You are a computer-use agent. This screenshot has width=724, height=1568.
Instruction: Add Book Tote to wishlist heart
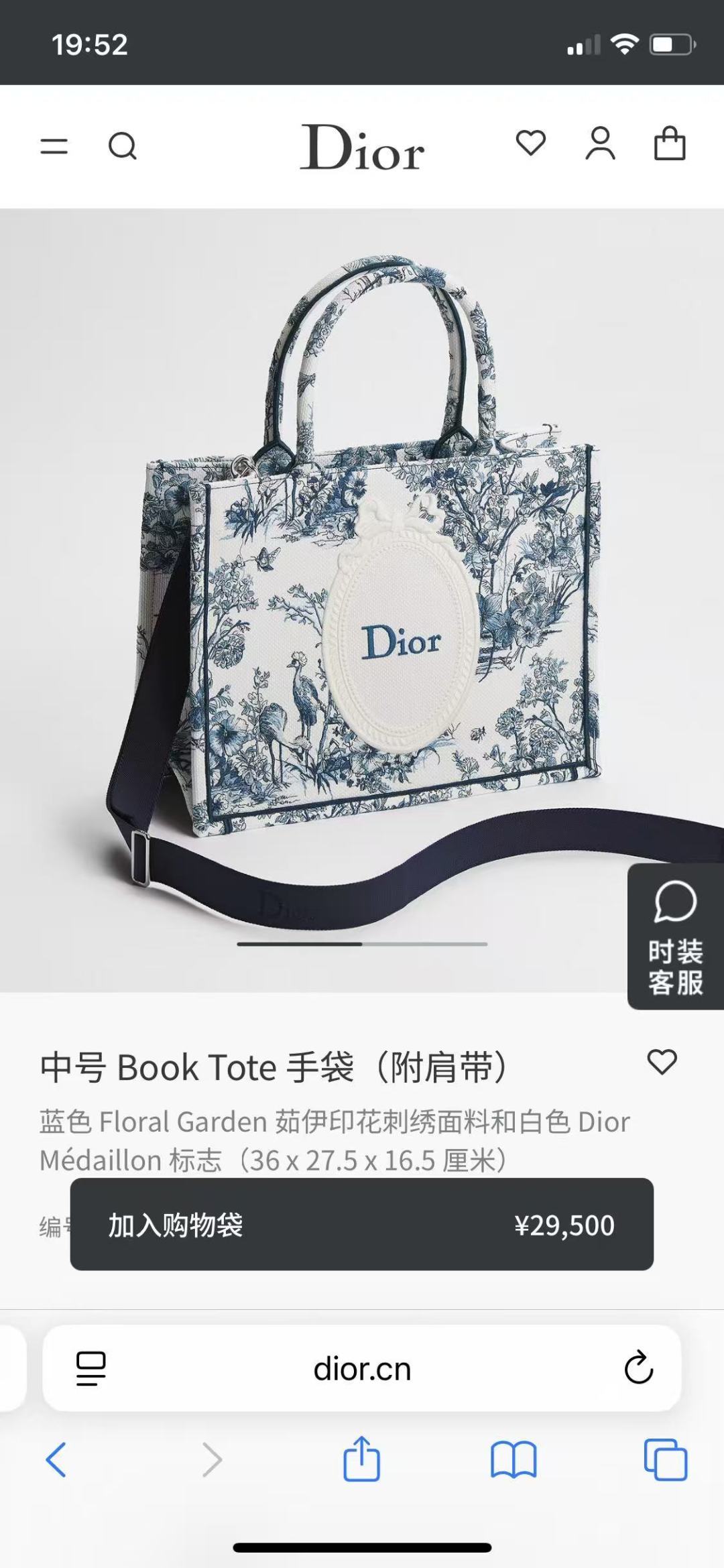662,1062
